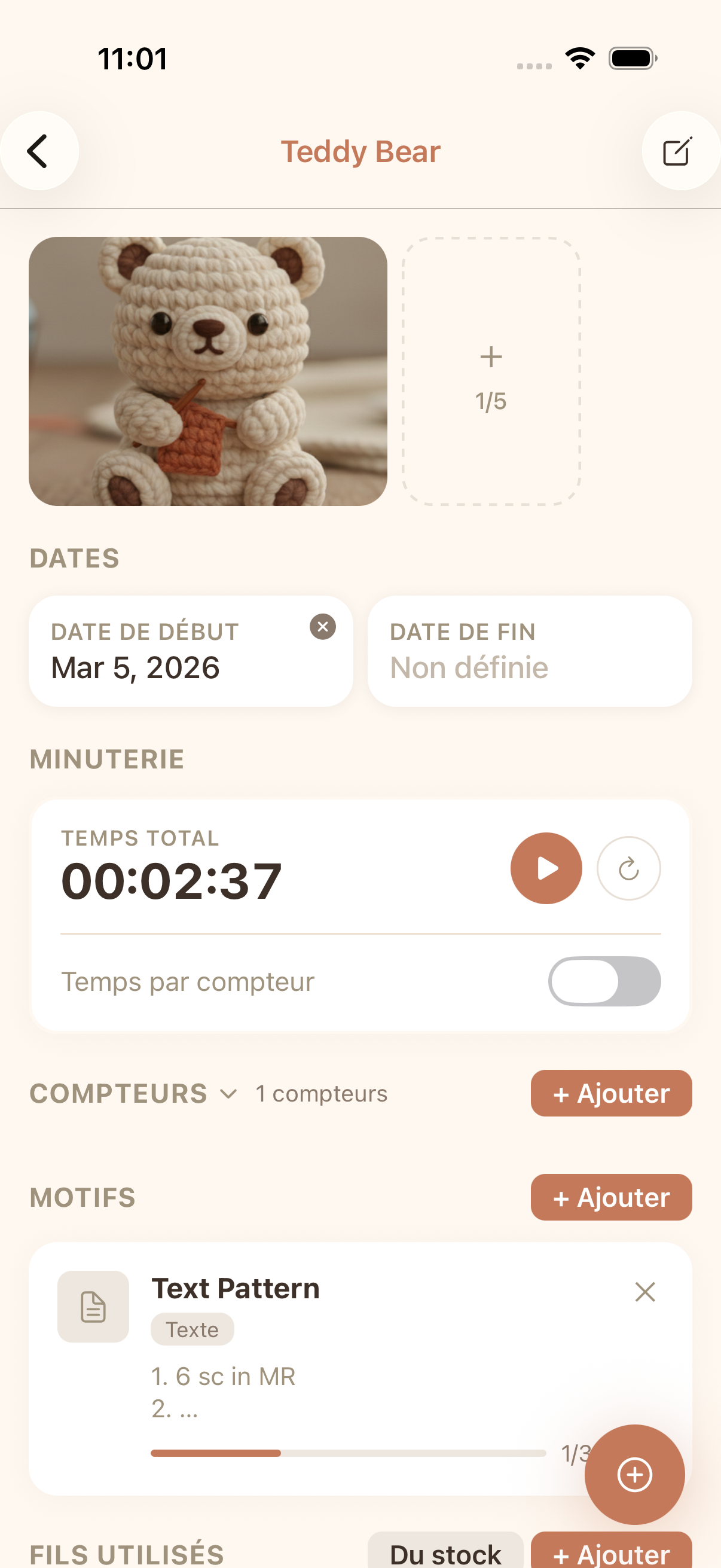Clear the start date Mar 5, 2026
Viewport: 721px width, 1568px height.
click(x=322, y=627)
